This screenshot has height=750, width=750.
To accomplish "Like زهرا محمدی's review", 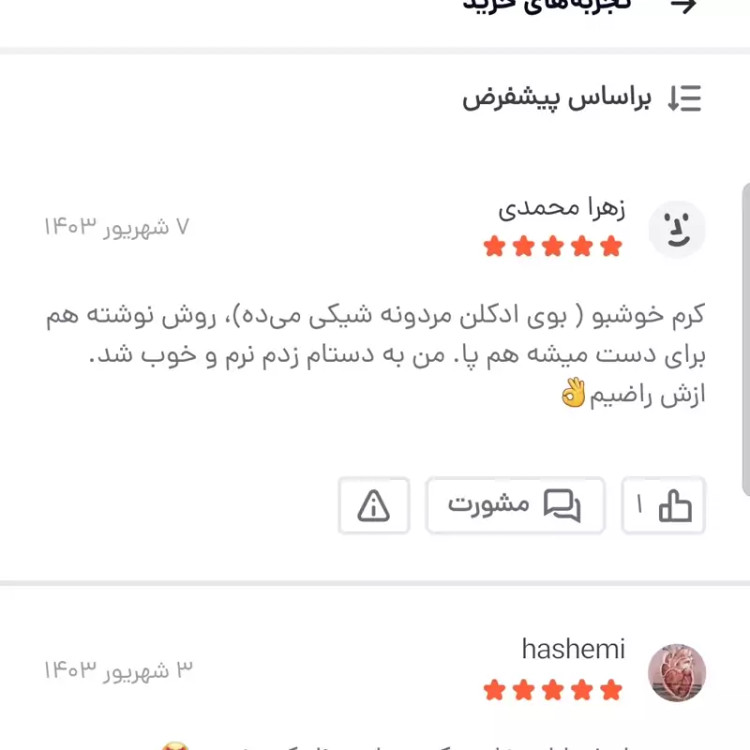I will point(664,506).
